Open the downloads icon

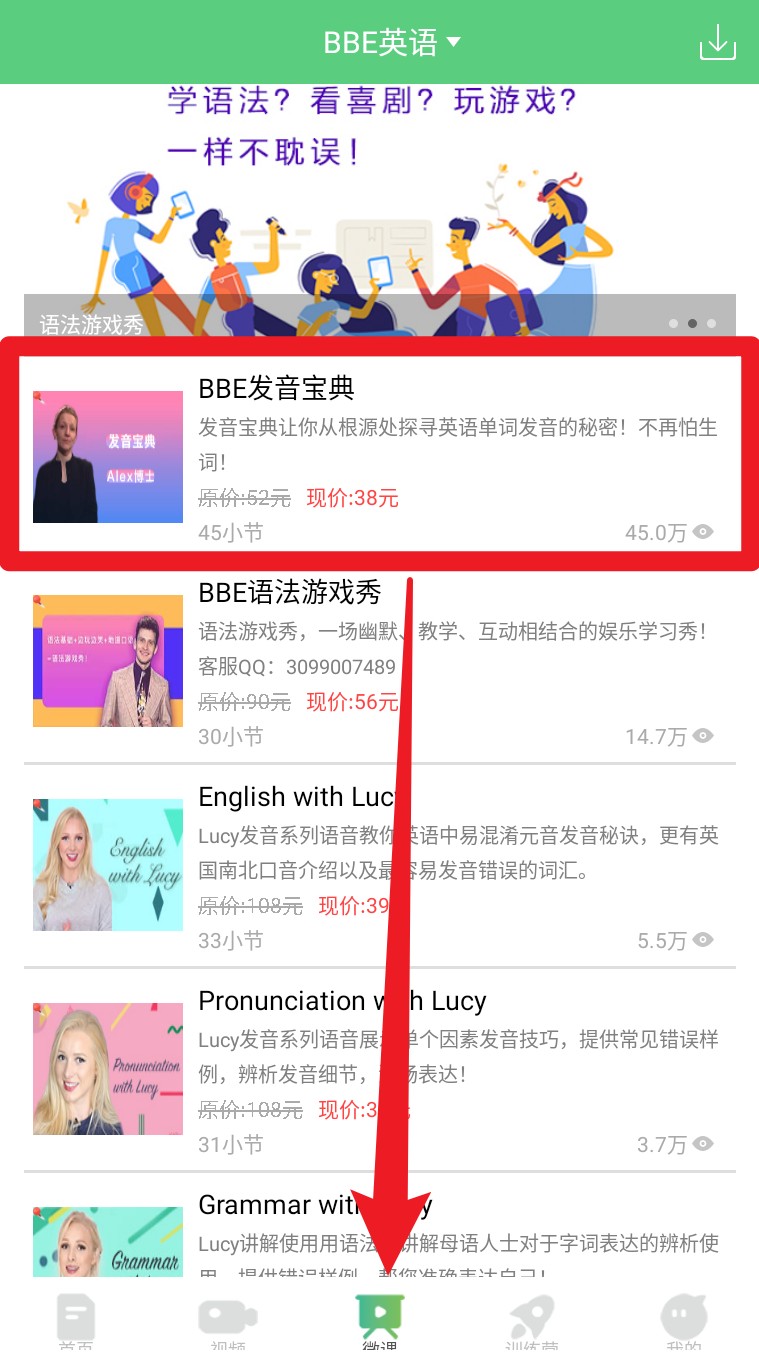717,42
